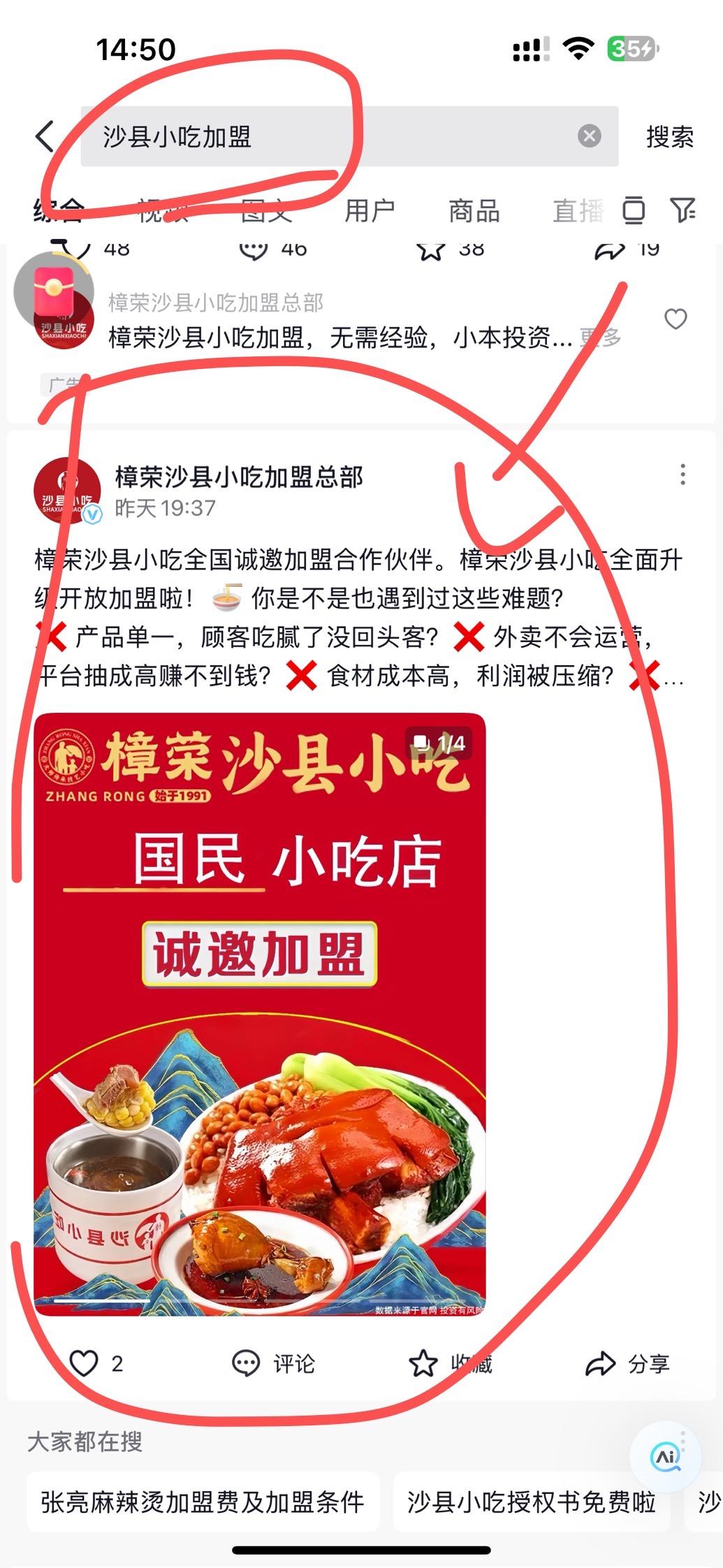Image resolution: width=723 pixels, height=1568 pixels.
Task: Switch to the 图文 tab
Action: click(x=266, y=210)
